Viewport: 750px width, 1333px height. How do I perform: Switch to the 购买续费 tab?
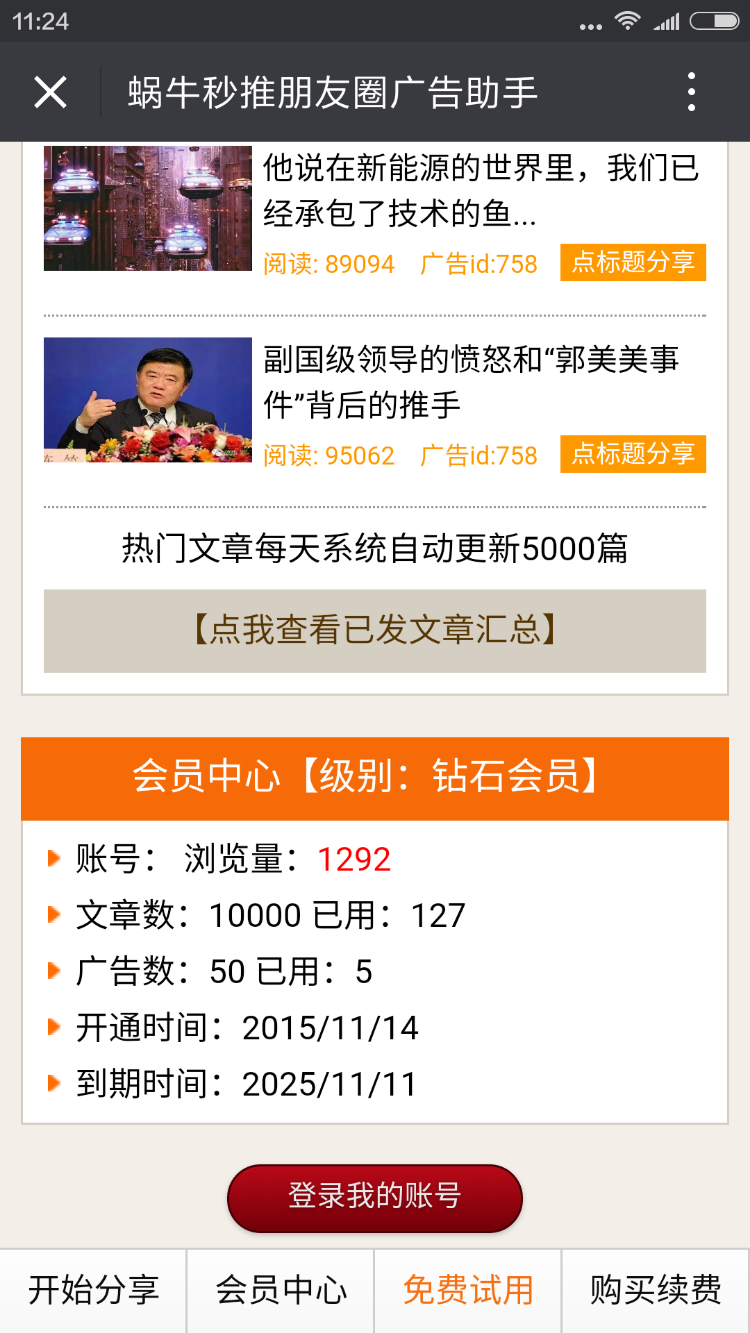(x=655, y=1291)
